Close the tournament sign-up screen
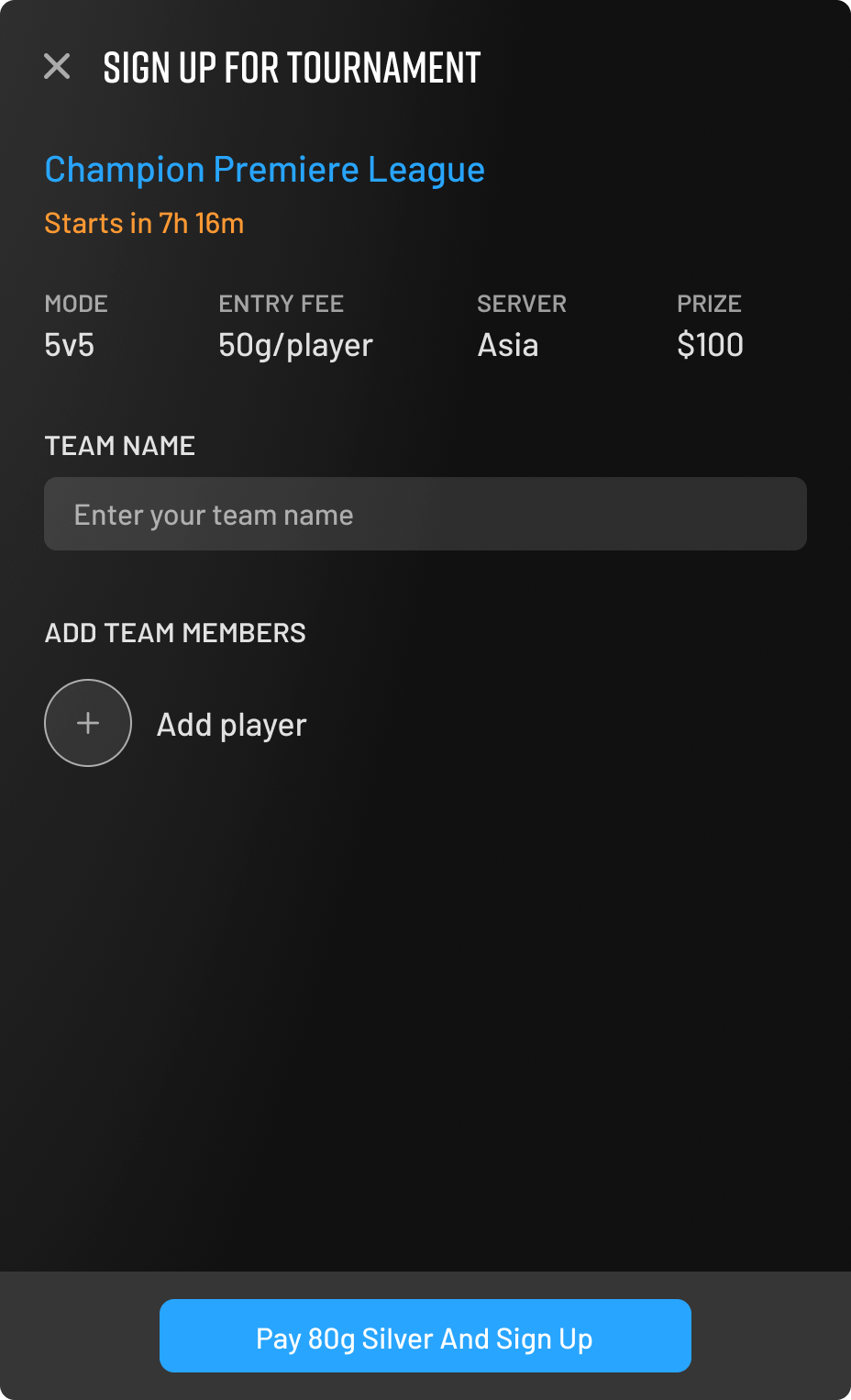Screen dimensions: 851x1400 tap(57, 66)
